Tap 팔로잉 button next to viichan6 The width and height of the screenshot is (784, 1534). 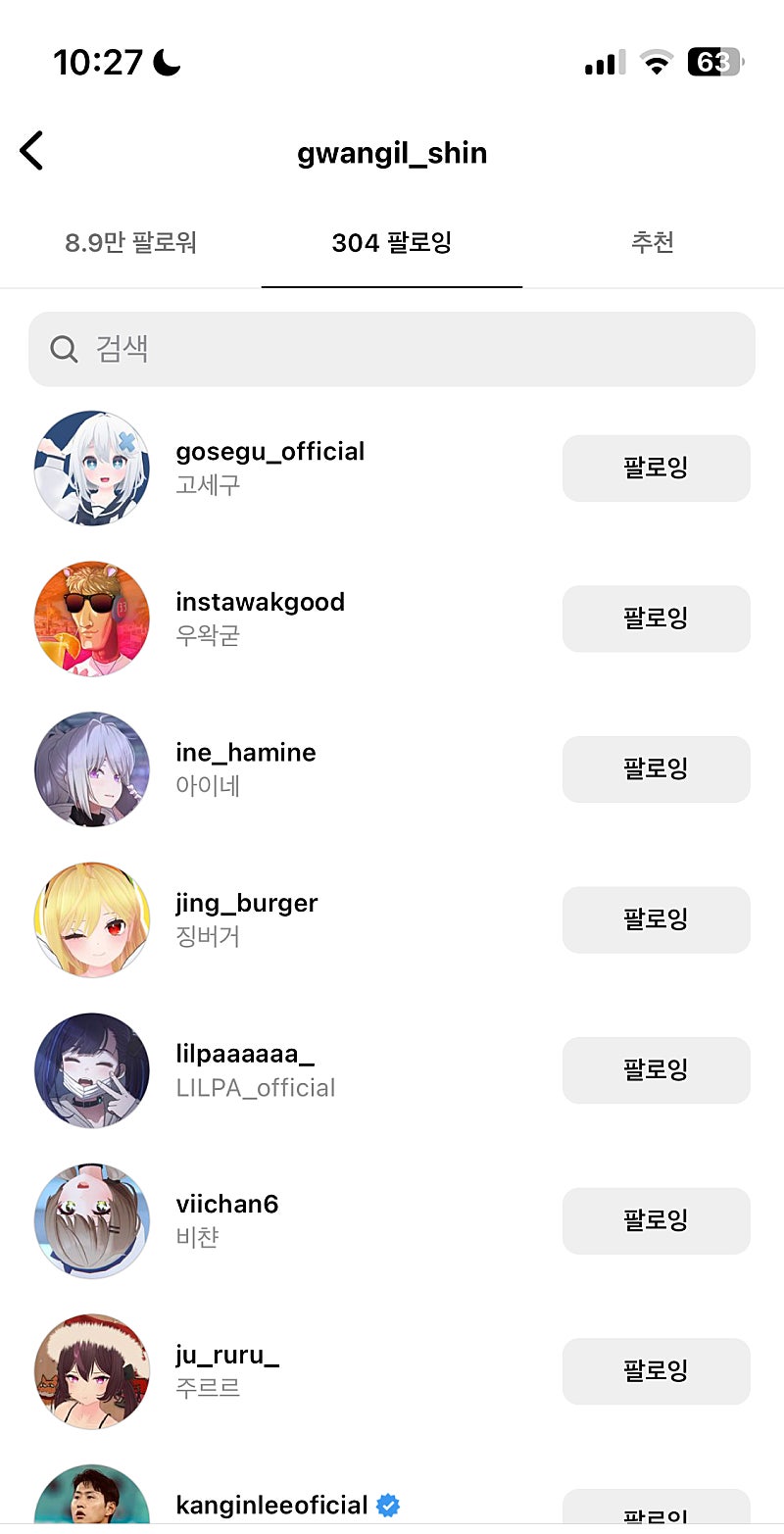(x=656, y=1220)
